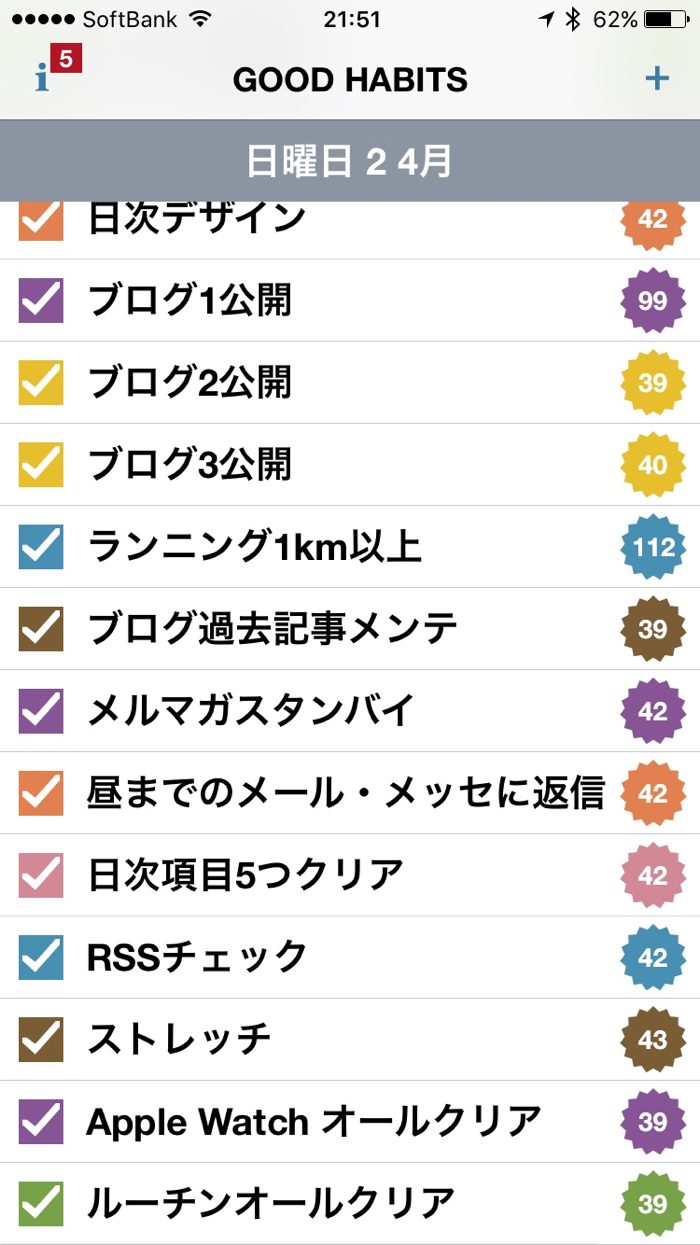Untick the ブログ3公開 habit checkbox
Screen dimensions: 700x1245
(41, 465)
